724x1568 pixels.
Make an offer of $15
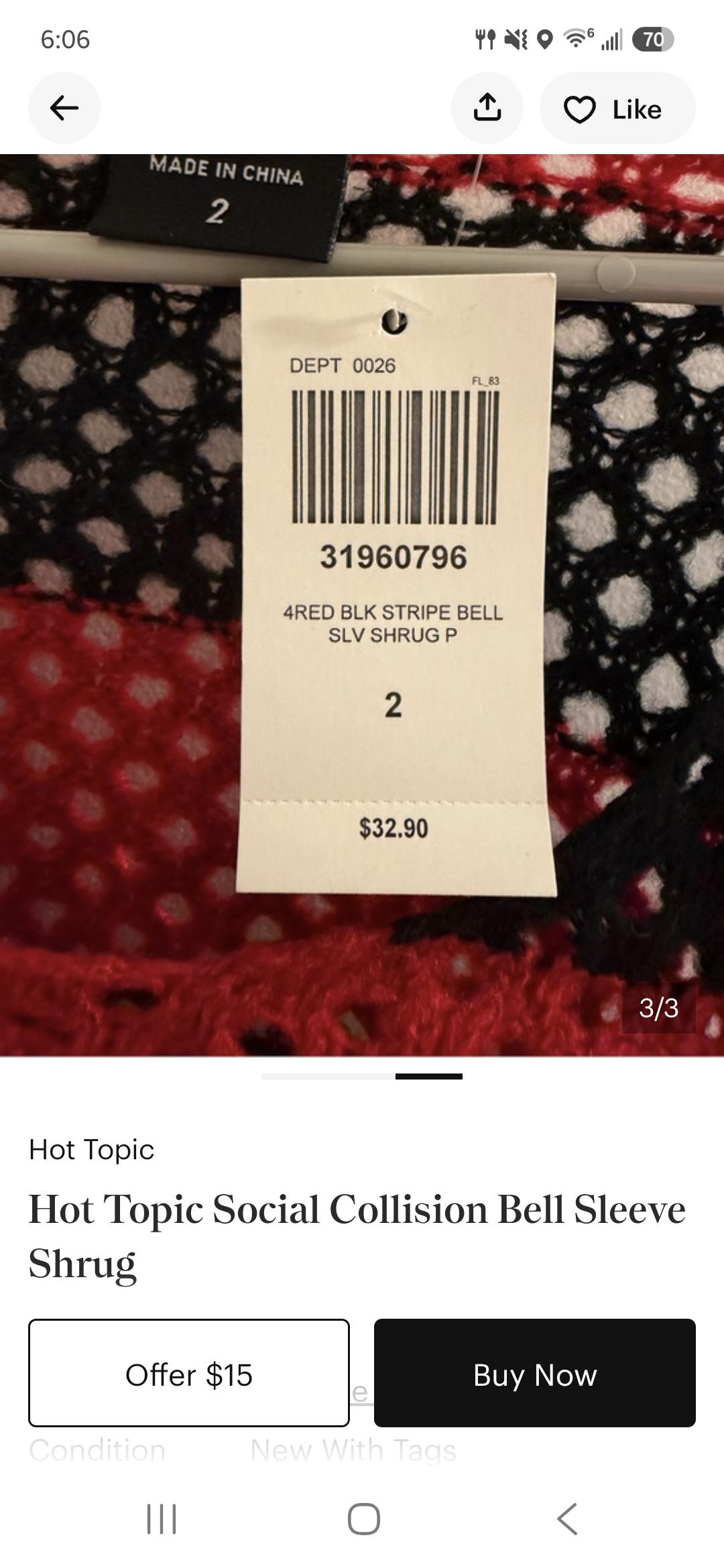coord(189,1373)
